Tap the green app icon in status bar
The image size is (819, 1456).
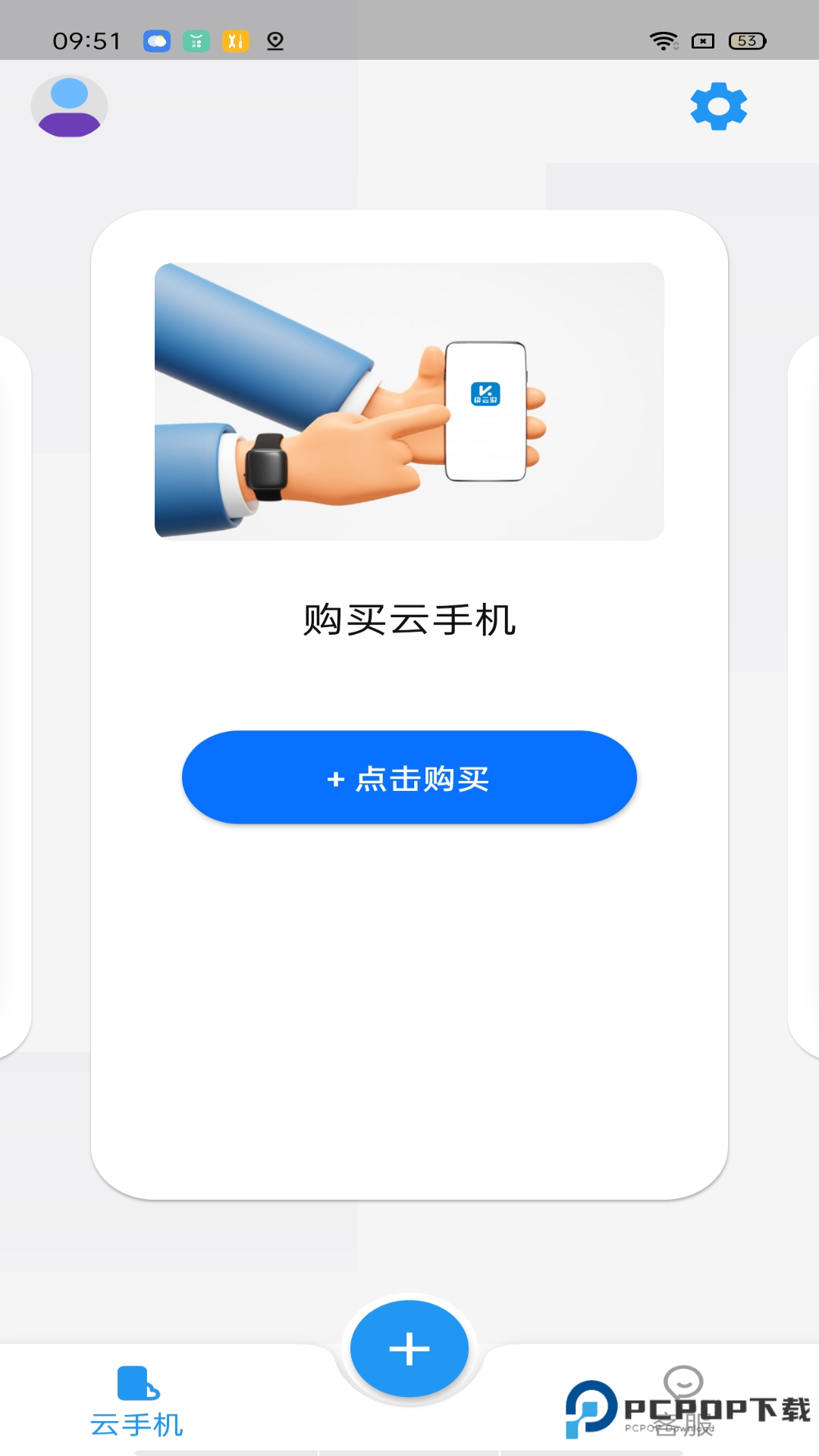[196, 42]
